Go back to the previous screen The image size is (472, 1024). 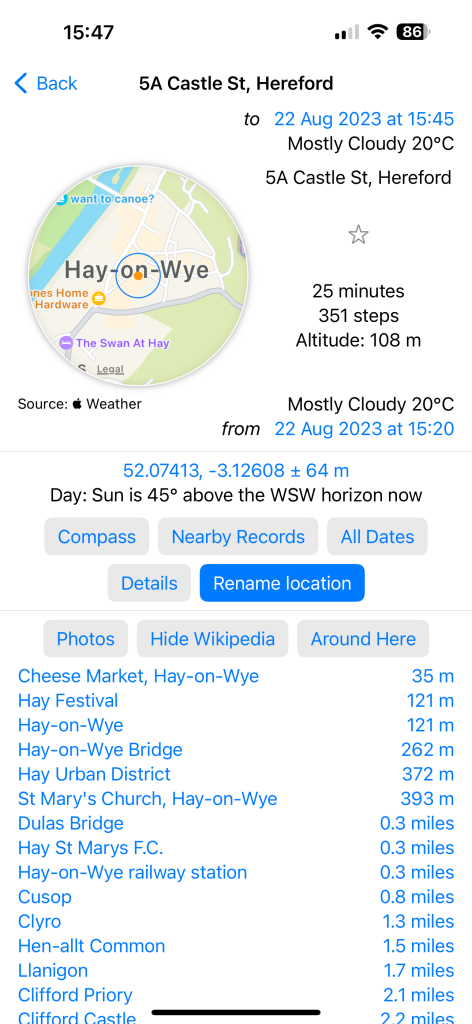coord(45,84)
